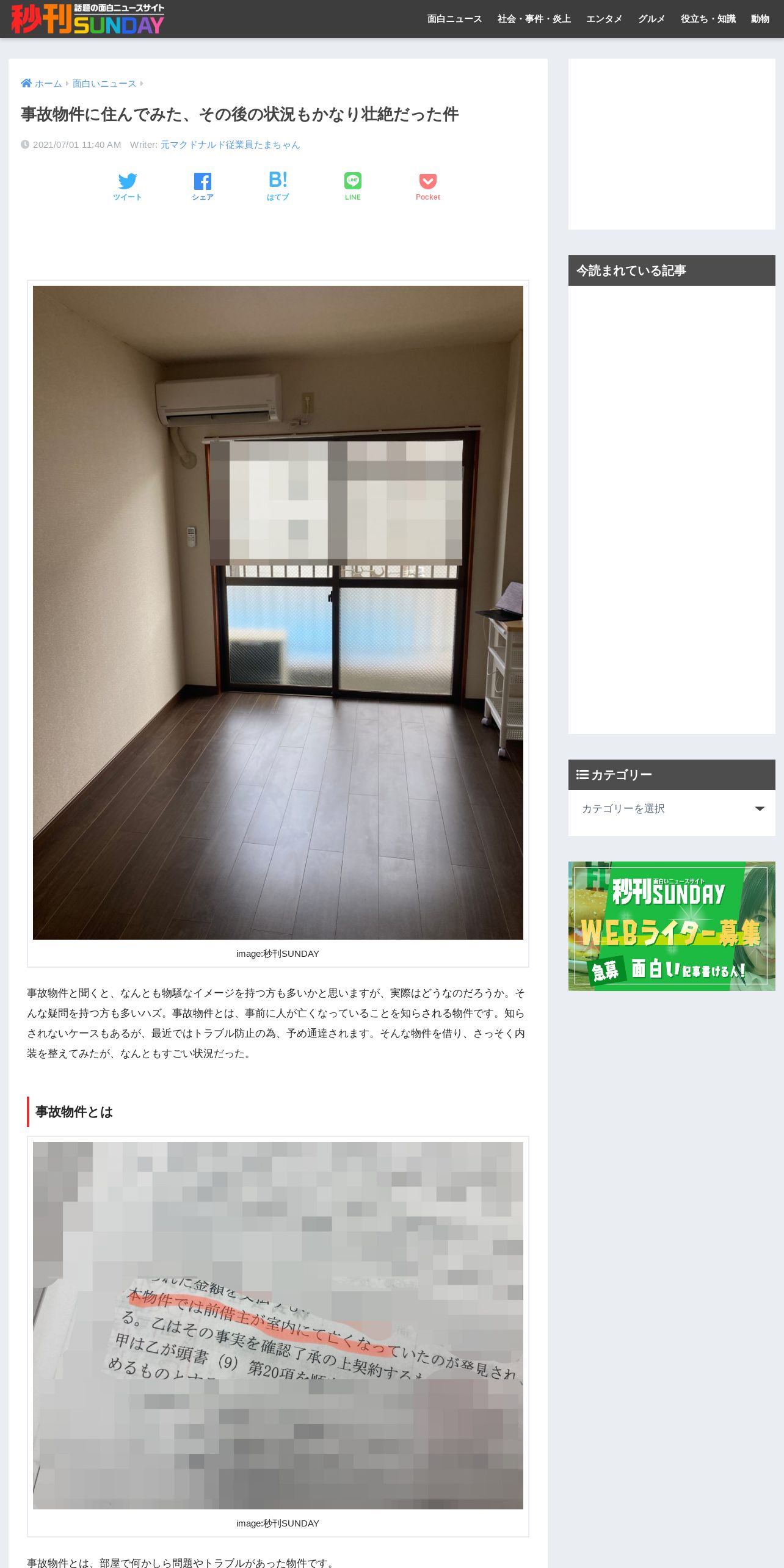The height and width of the screenshot is (1568, 784).
Task: Bookmark with はてブ button
Action: click(x=278, y=187)
